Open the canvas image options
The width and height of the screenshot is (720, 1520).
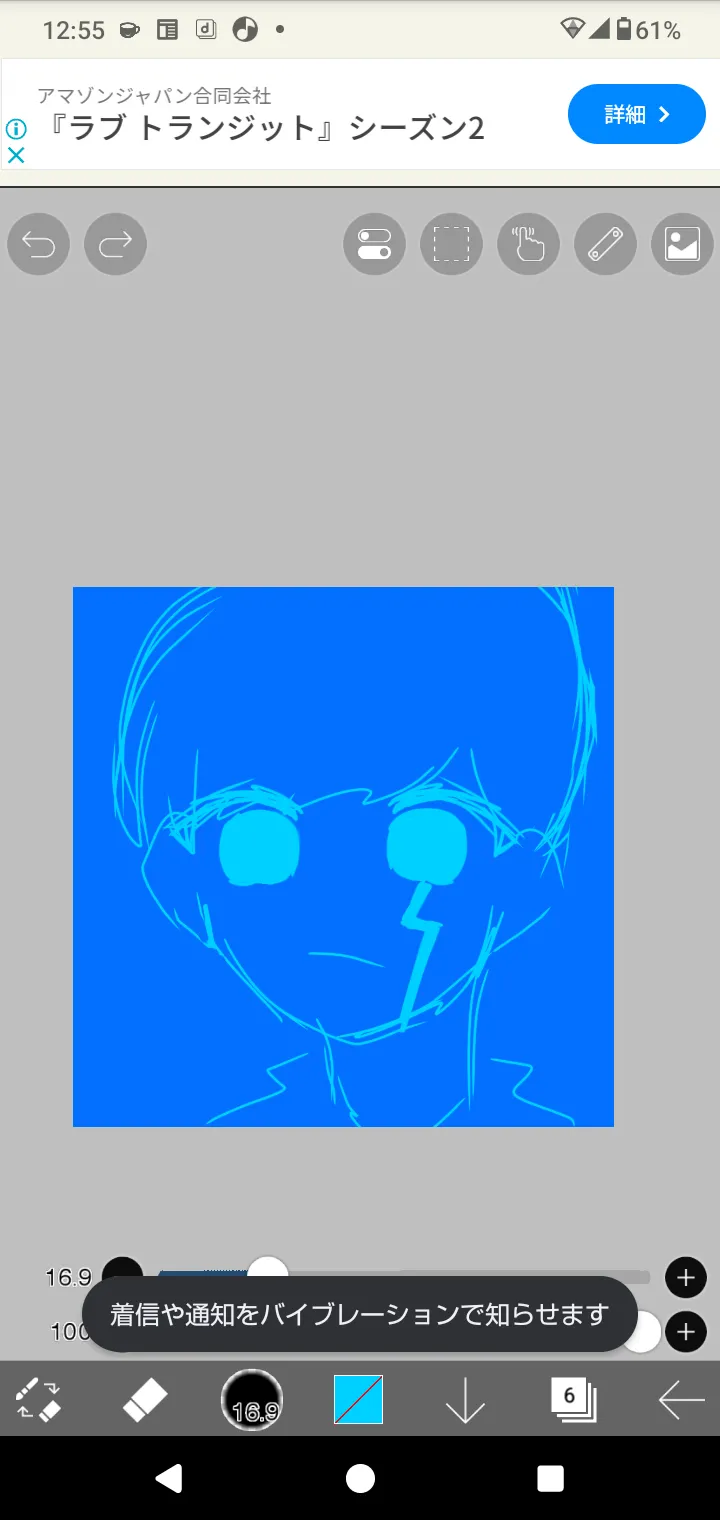pyautogui.click(x=682, y=244)
